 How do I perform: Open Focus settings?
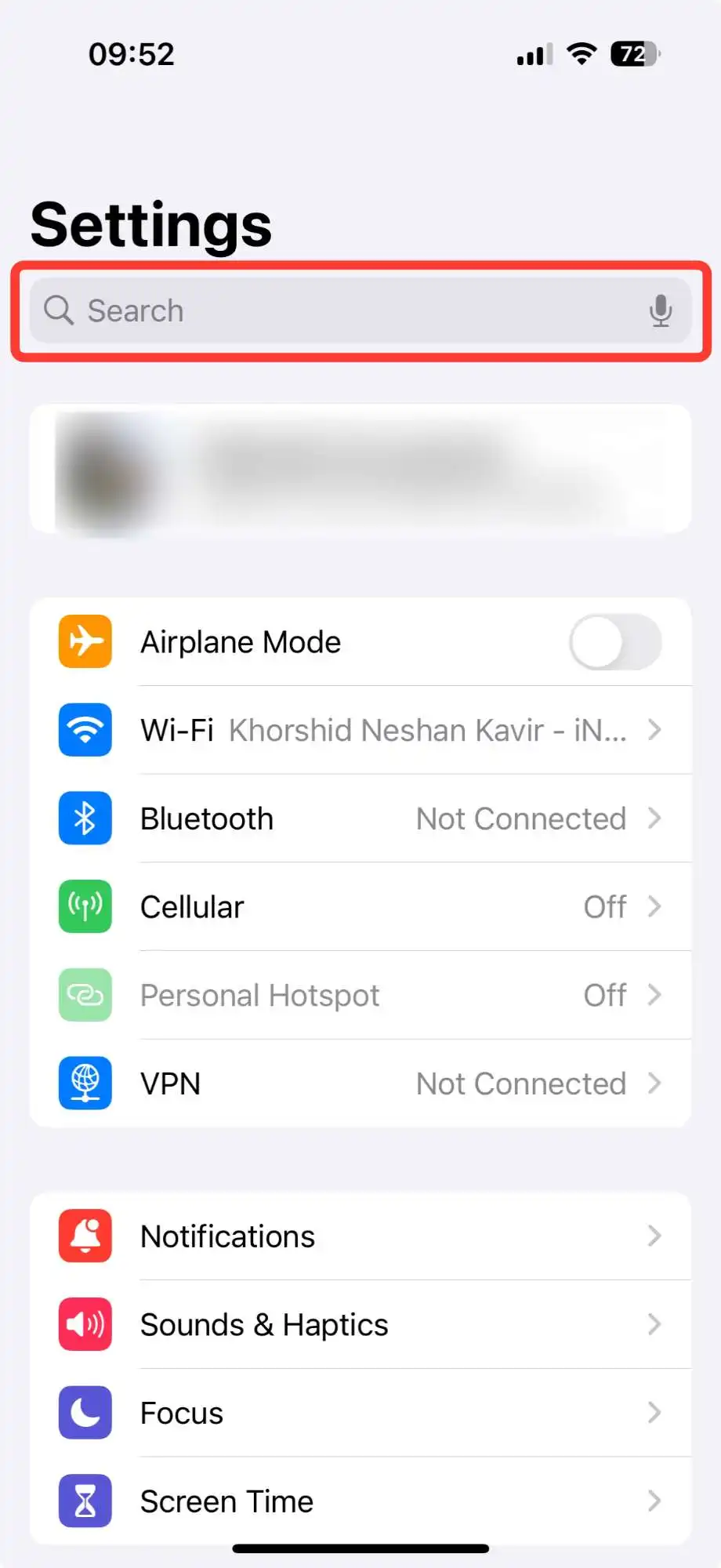(360, 1413)
